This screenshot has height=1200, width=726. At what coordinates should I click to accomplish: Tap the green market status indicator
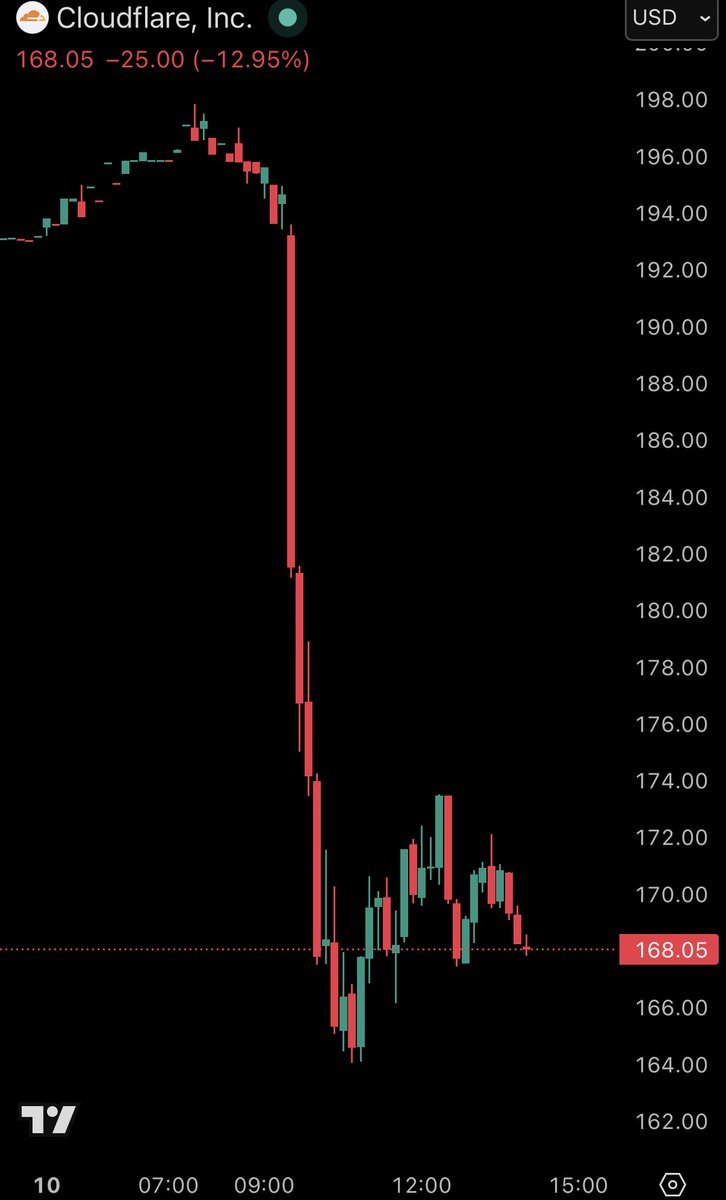tap(288, 18)
